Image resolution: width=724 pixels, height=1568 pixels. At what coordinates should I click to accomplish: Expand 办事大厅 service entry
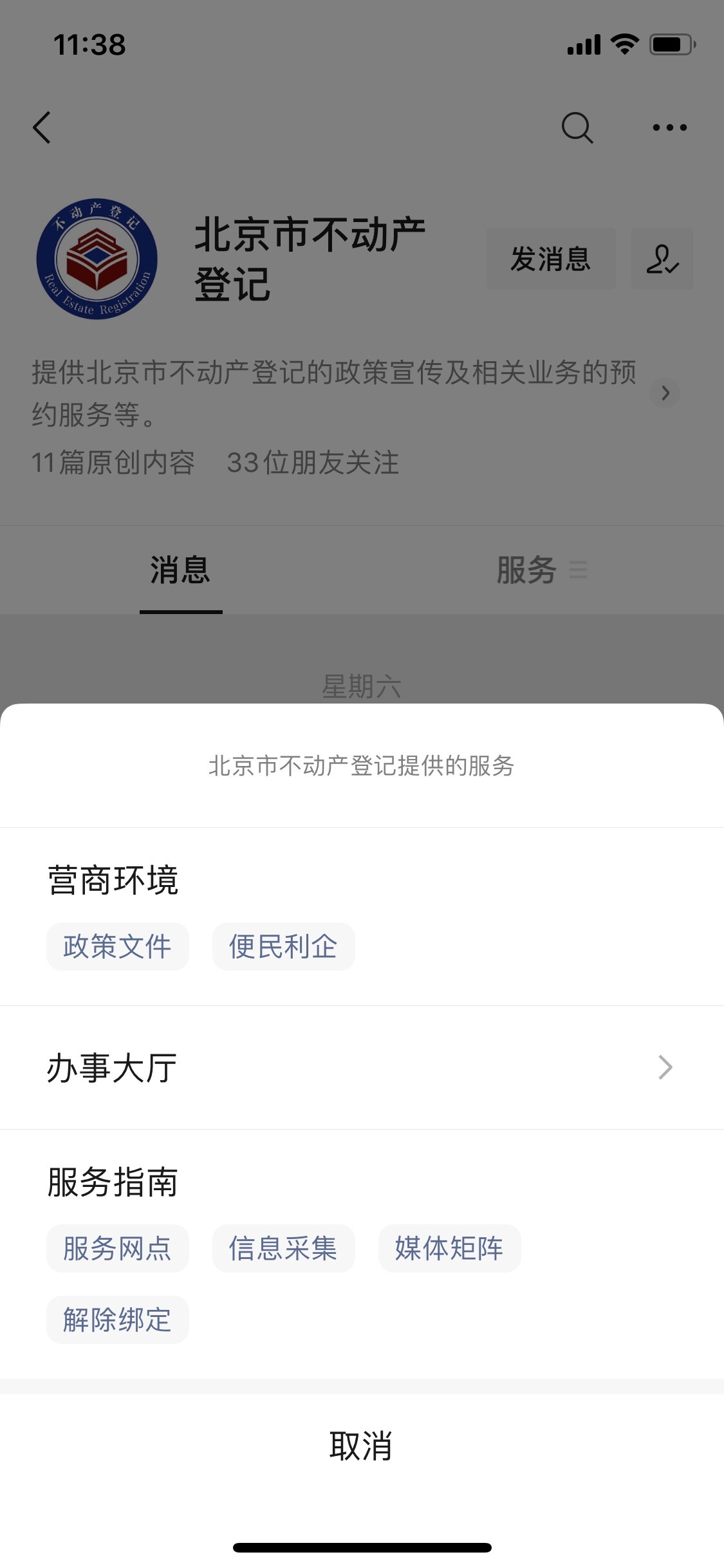(x=112, y=1068)
